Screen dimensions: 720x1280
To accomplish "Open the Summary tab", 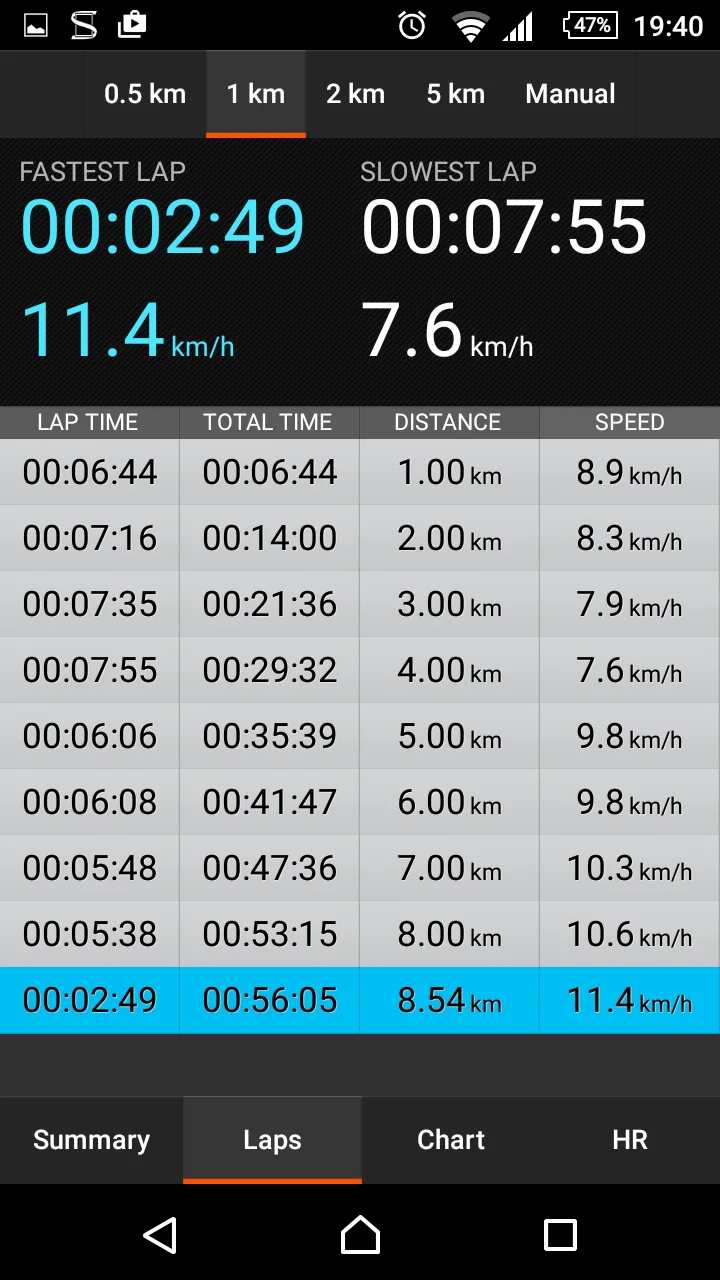I will click(91, 1140).
